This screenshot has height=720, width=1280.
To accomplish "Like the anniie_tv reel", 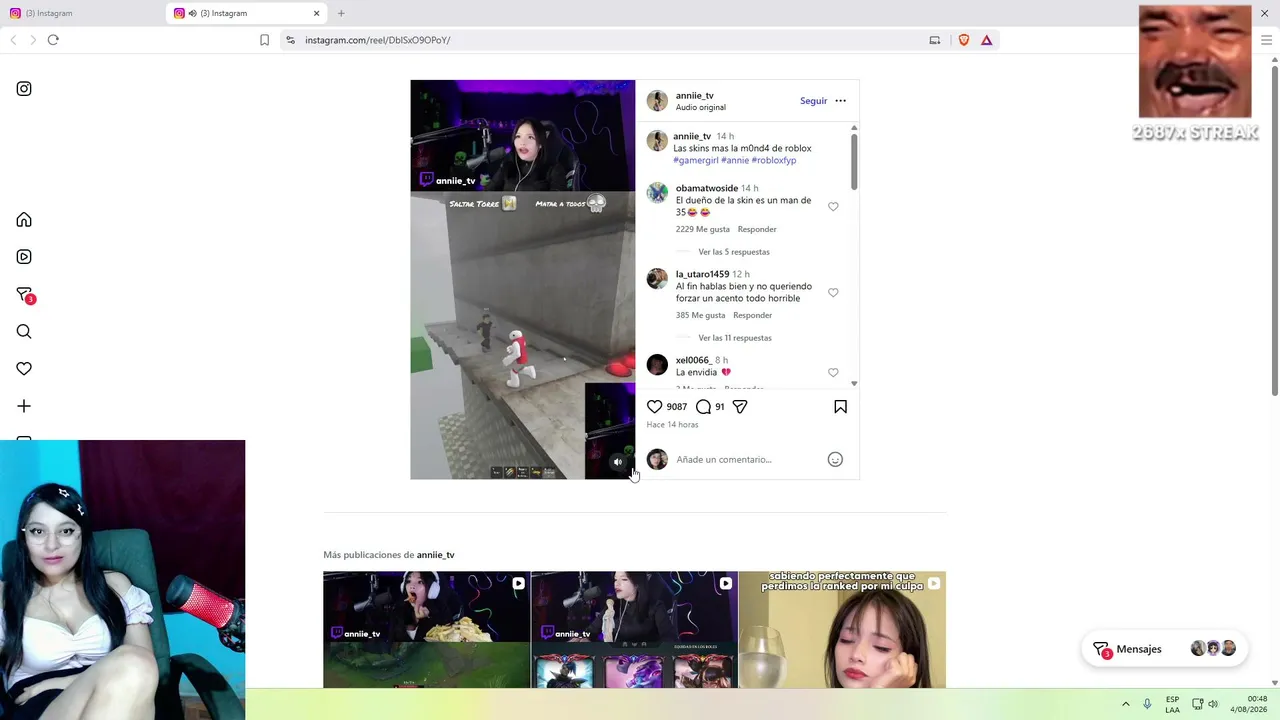I will (x=654, y=407).
